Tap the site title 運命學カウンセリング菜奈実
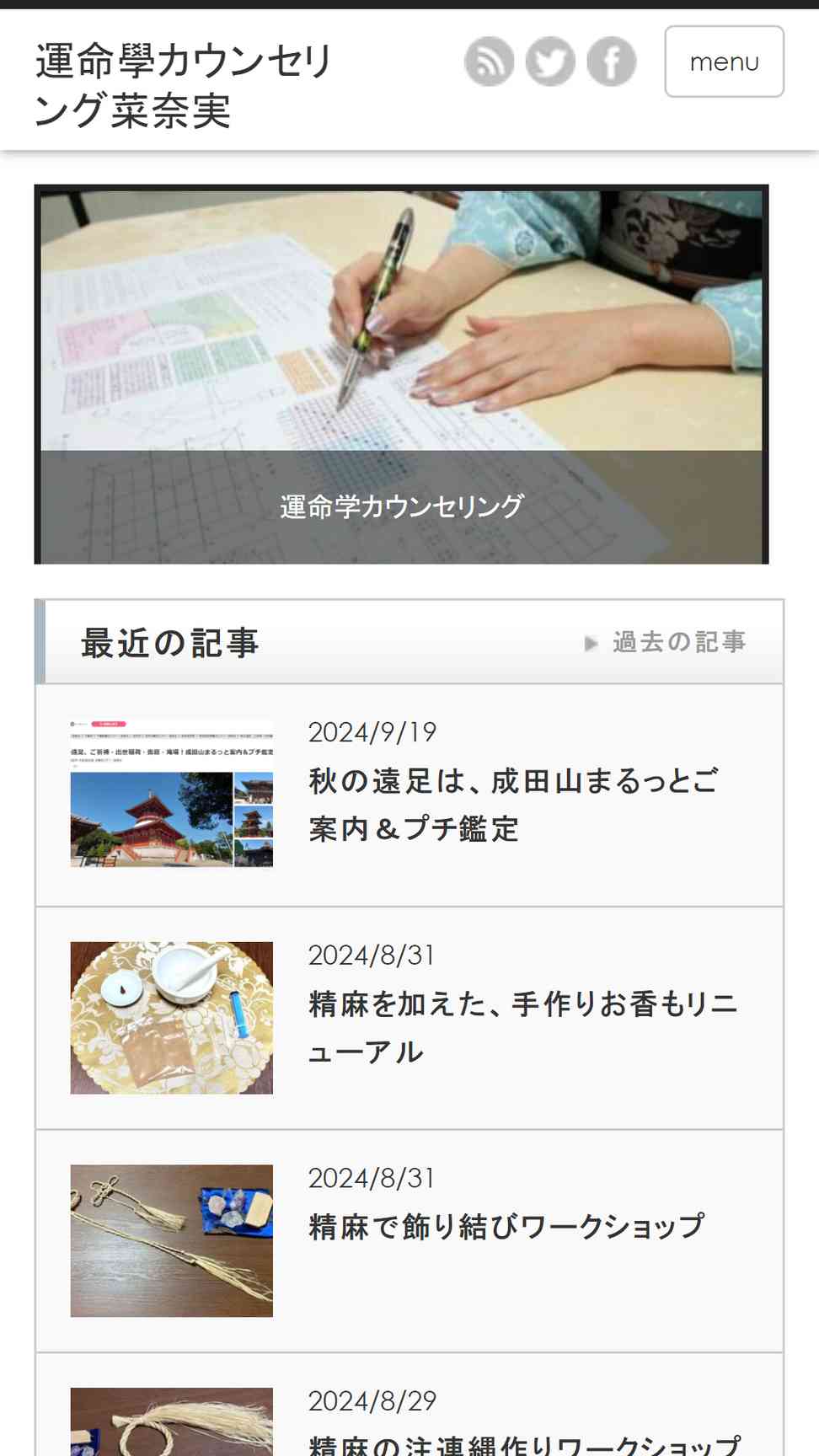The width and height of the screenshot is (819, 1456). [184, 85]
